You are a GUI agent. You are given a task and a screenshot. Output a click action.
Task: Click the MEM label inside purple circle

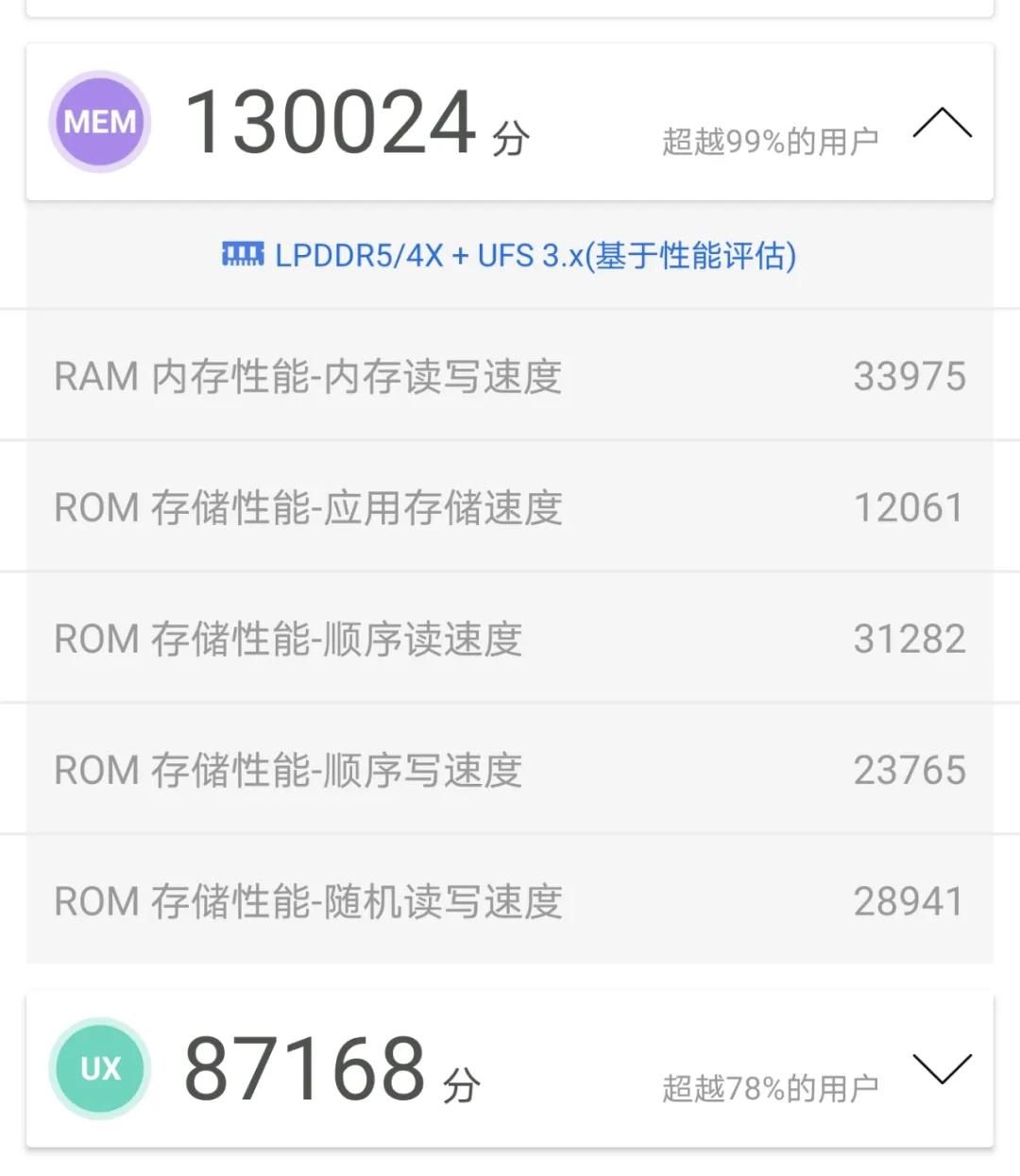click(x=99, y=122)
